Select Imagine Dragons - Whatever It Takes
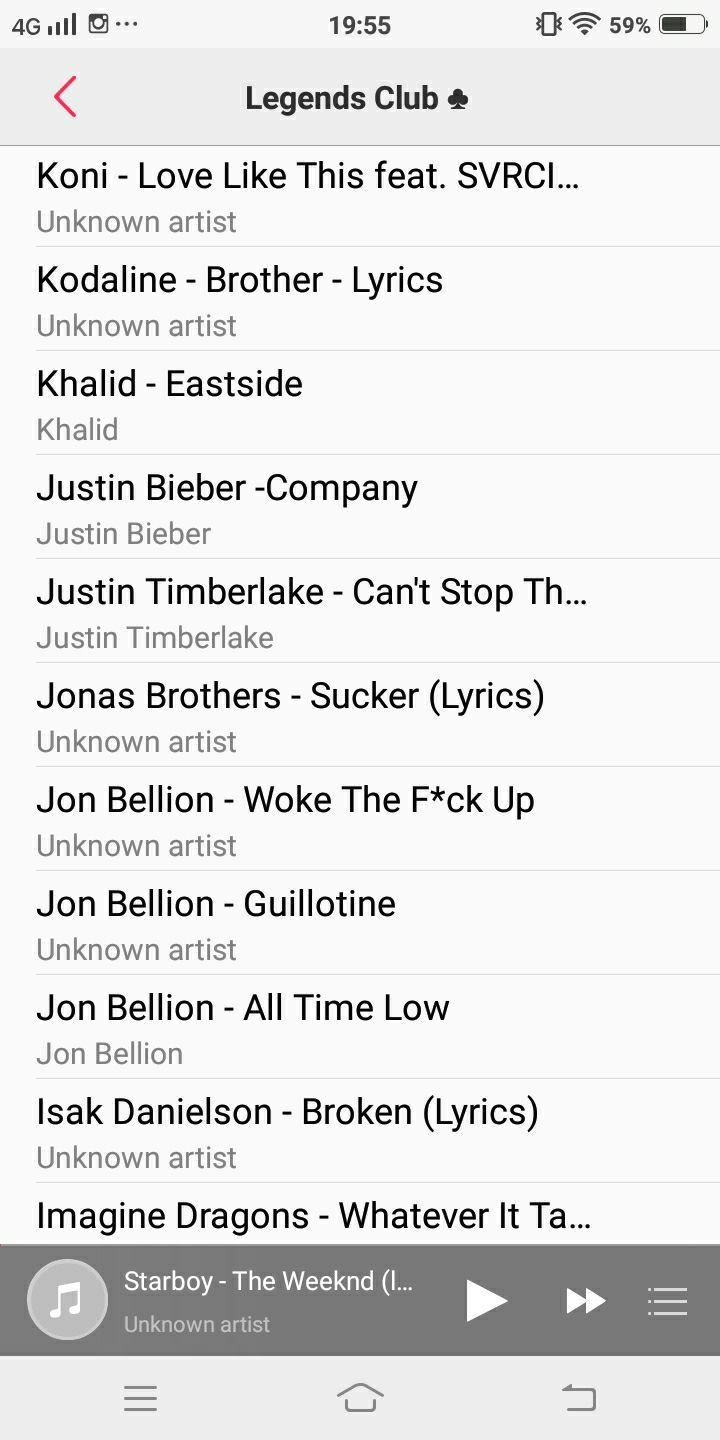Screen dimensions: 720x1440 point(360,1214)
